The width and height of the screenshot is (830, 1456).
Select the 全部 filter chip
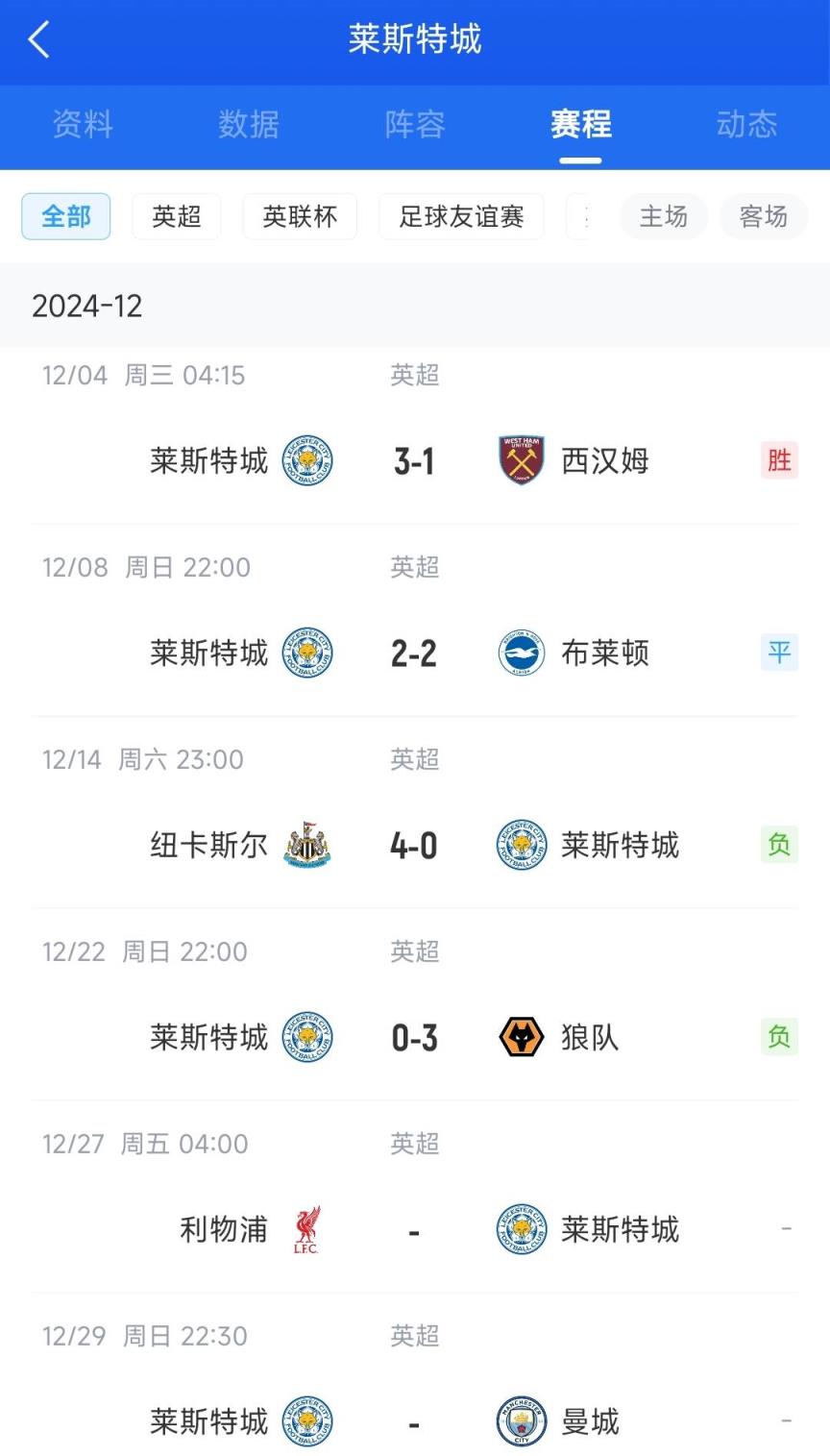(66, 216)
